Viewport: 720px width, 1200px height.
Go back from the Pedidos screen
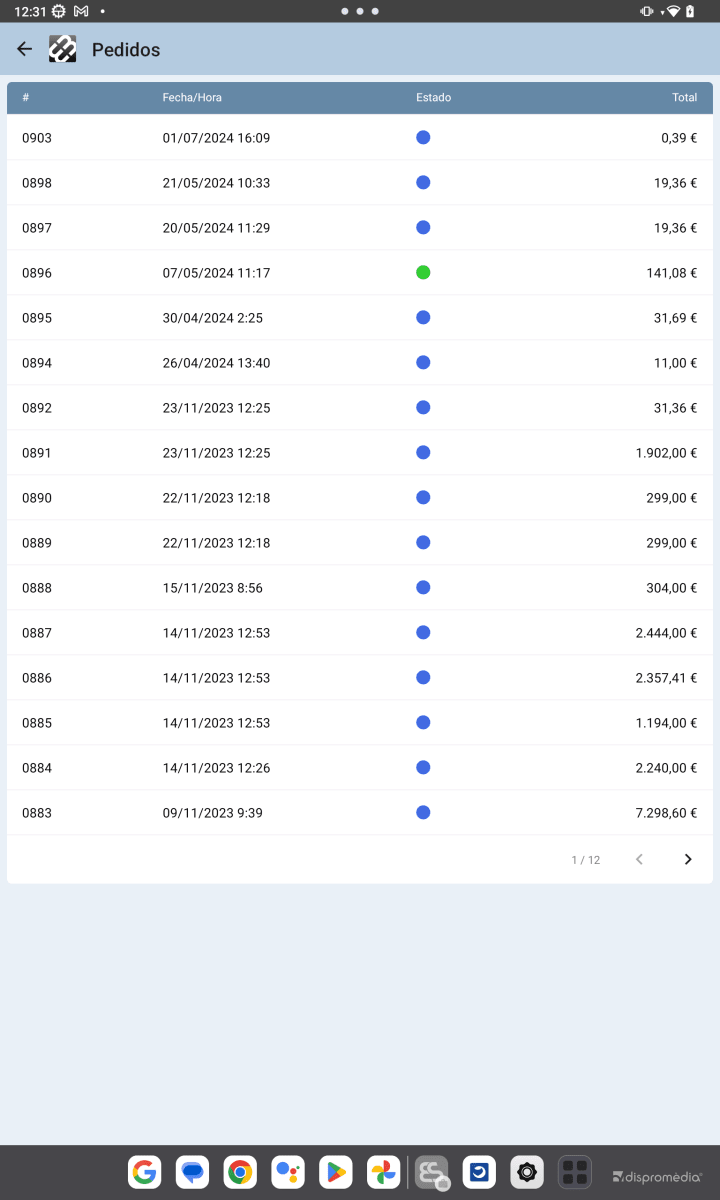(x=25, y=49)
